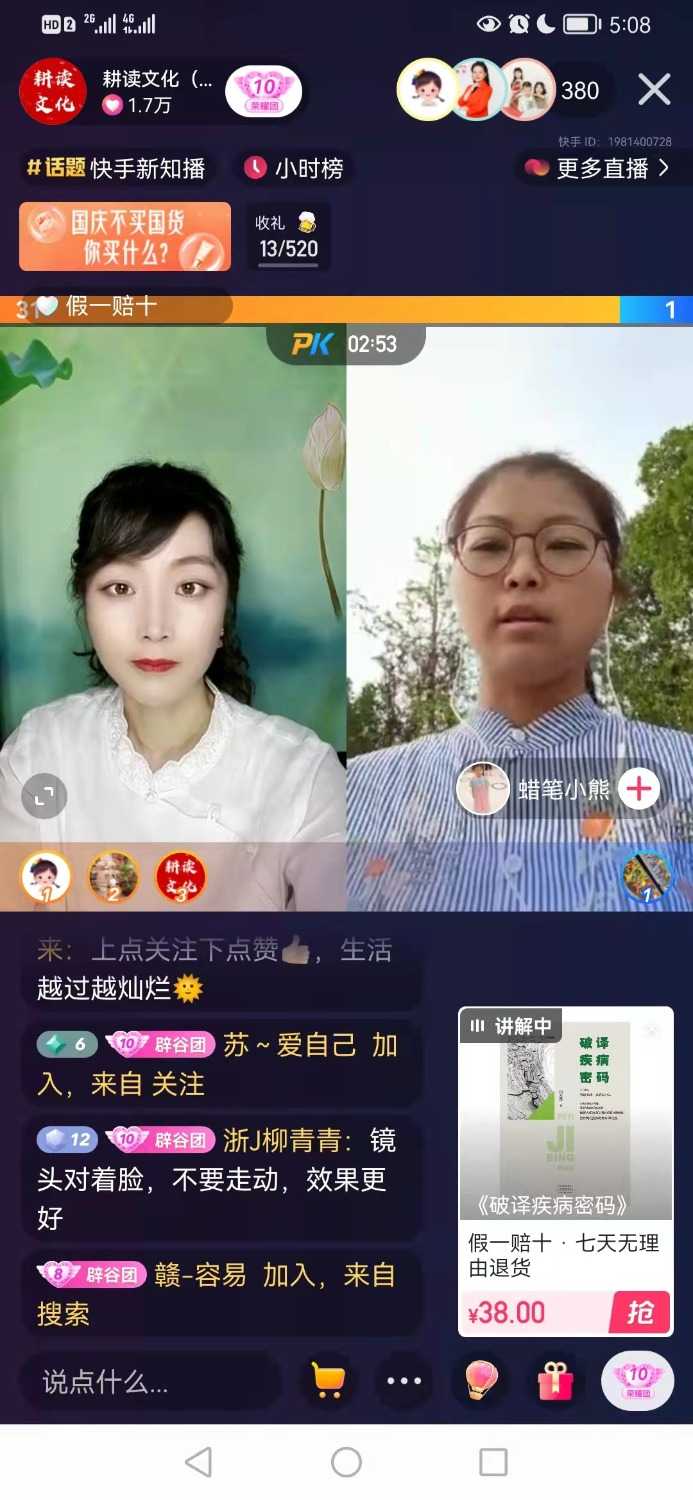Type a comment in 说点什么
The image size is (693, 1500).
click(150, 1383)
